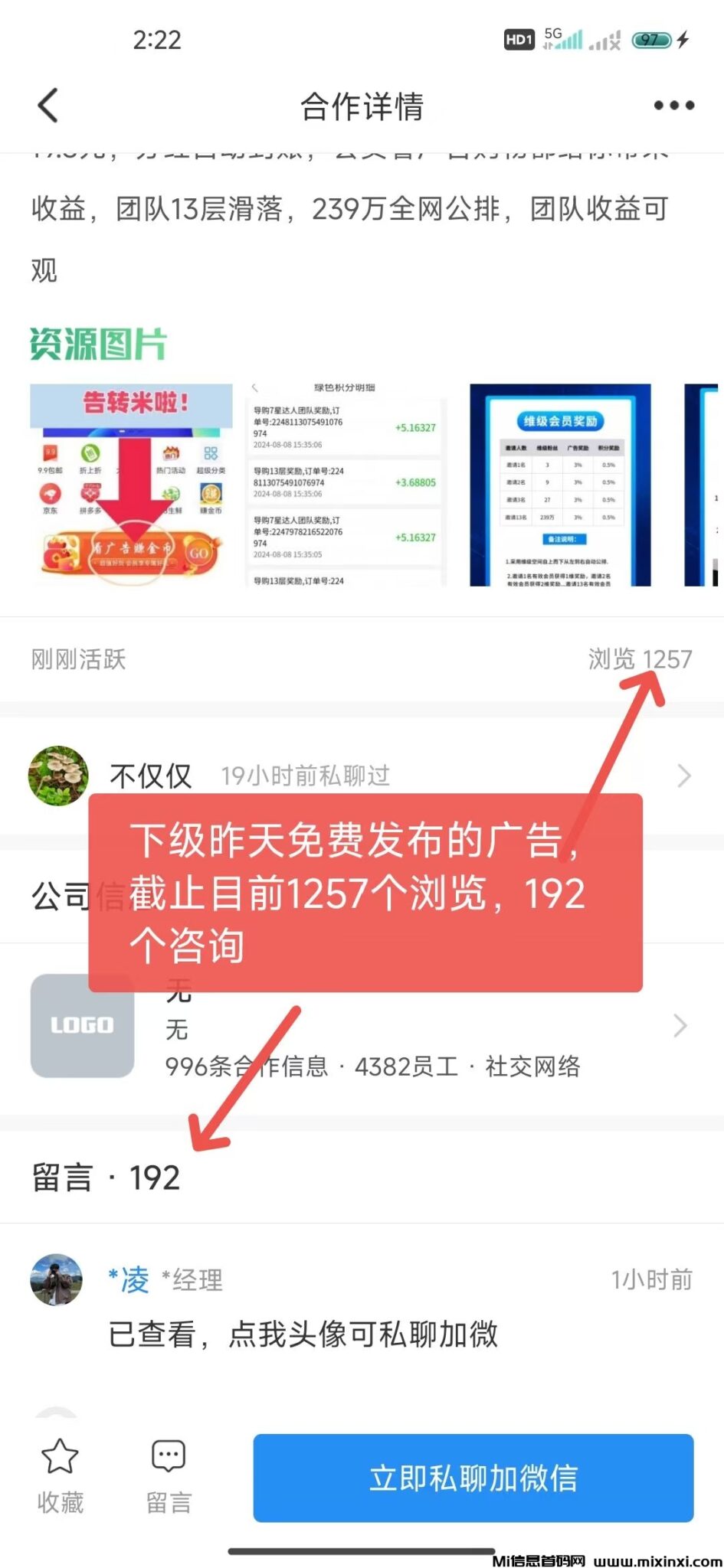Open 不仅仅 publisher profile row
Screen dimensions: 724x1568
[360, 776]
